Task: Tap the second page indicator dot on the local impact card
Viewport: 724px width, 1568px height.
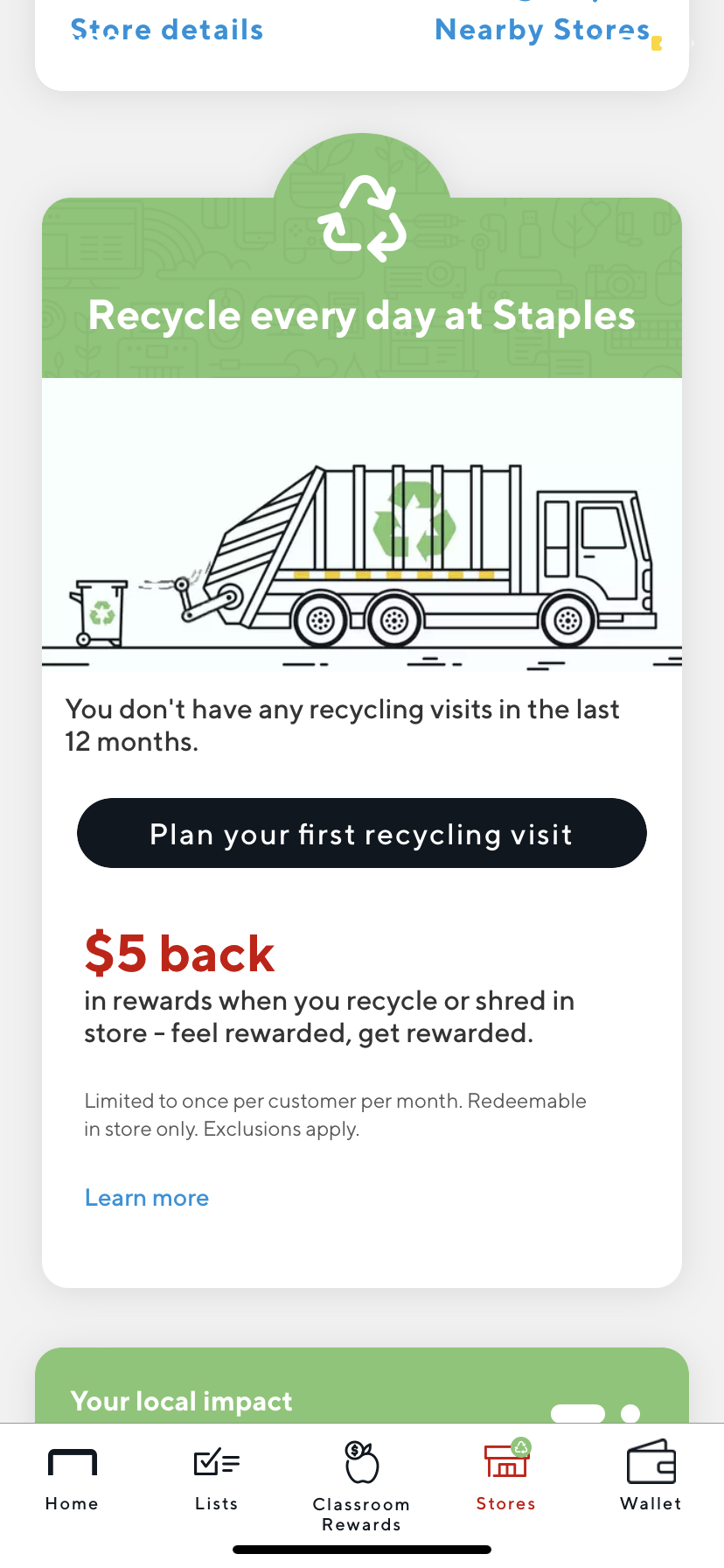Action: [630, 1413]
